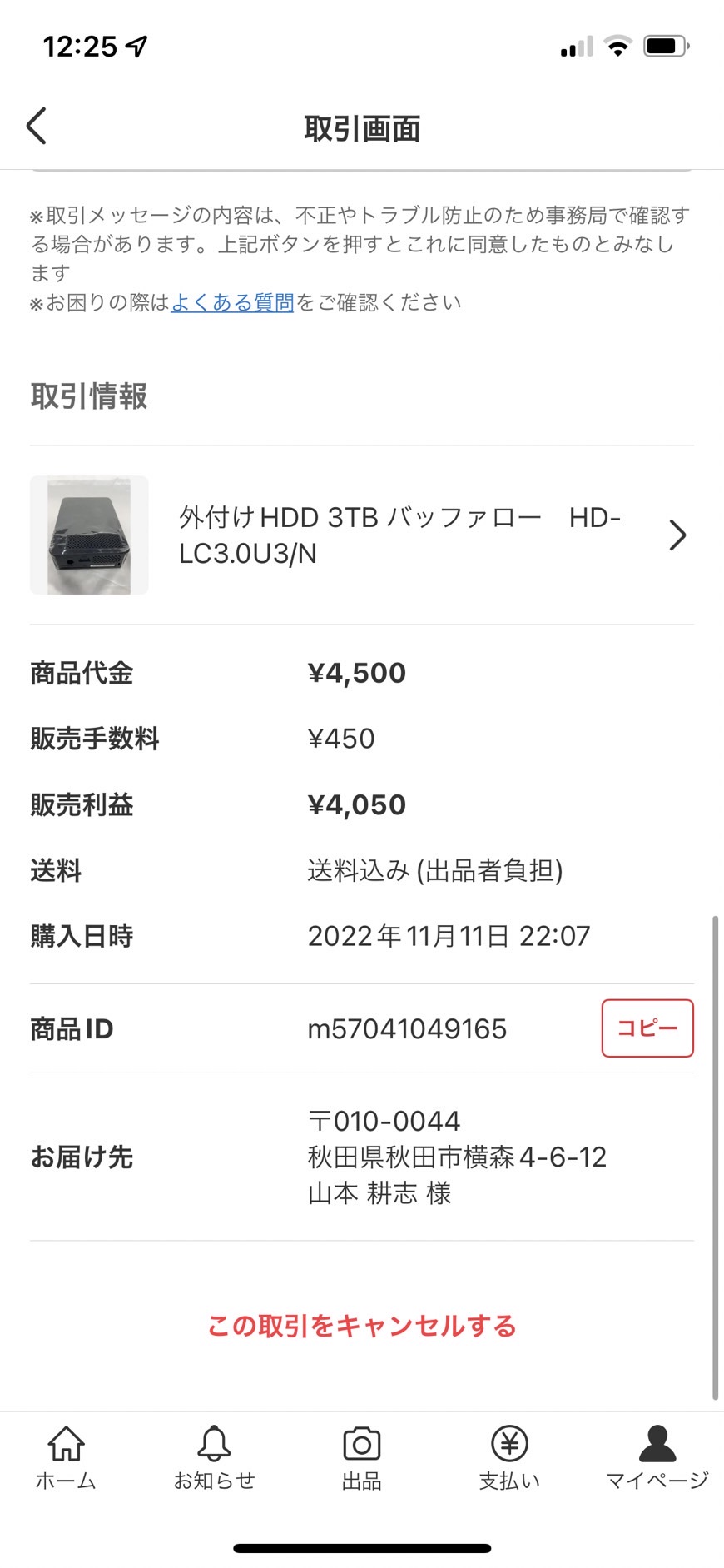Copy the 商品ID with コピー button
Viewport: 724px width, 1568px height.
tap(647, 1028)
